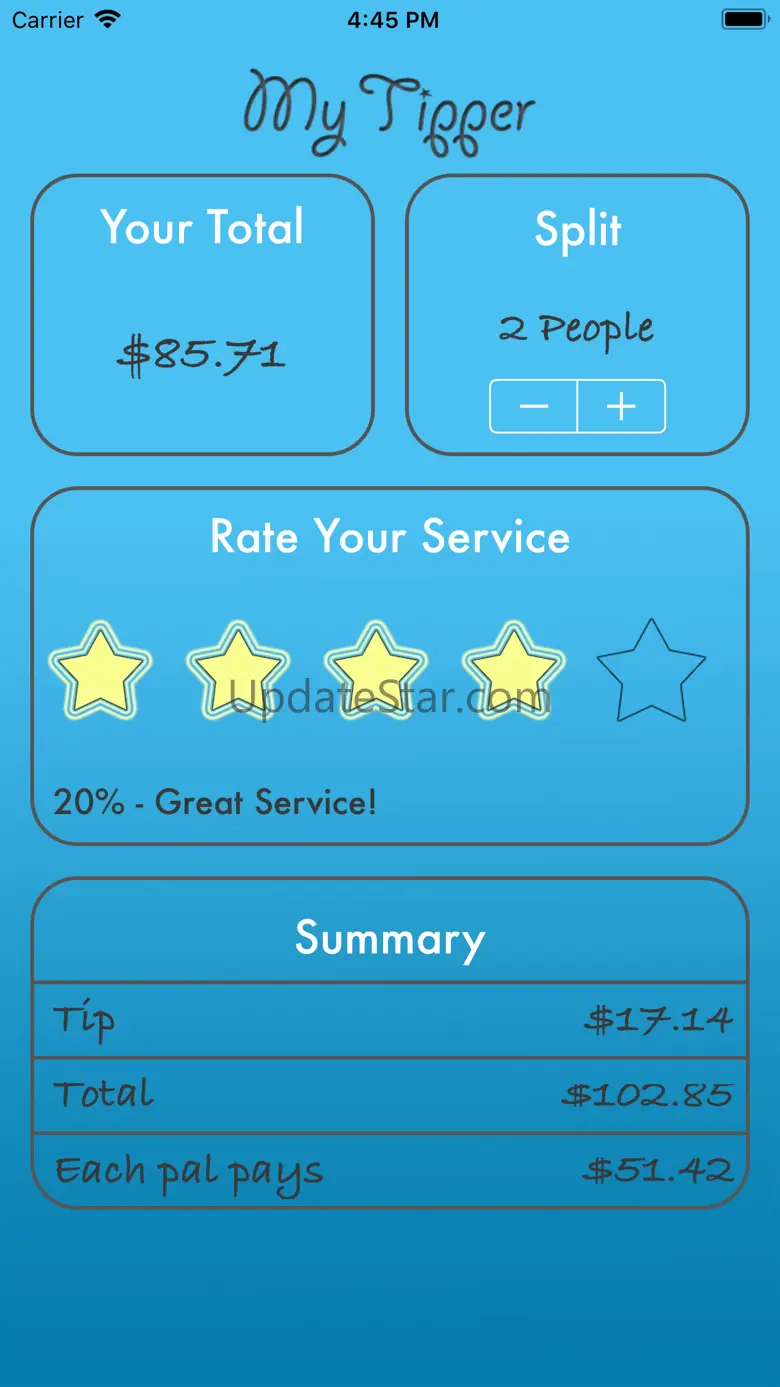Rate service one star
This screenshot has height=1387, width=780.
[101, 670]
